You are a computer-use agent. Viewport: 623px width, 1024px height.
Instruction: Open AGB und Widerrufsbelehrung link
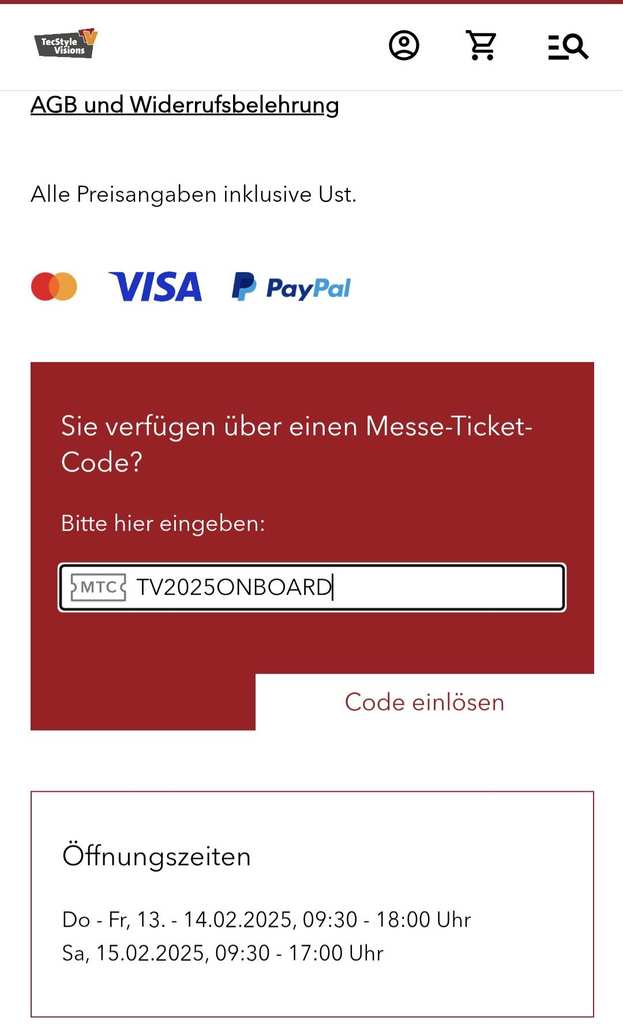point(185,104)
